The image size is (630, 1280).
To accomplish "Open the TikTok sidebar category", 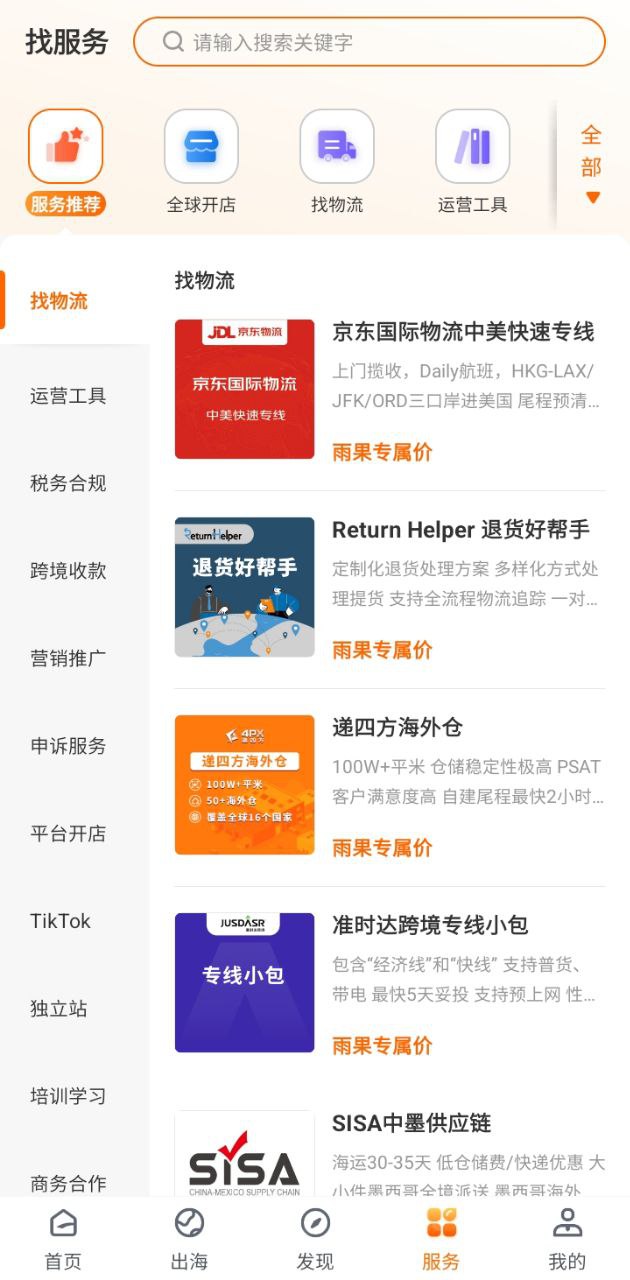I will (60, 921).
